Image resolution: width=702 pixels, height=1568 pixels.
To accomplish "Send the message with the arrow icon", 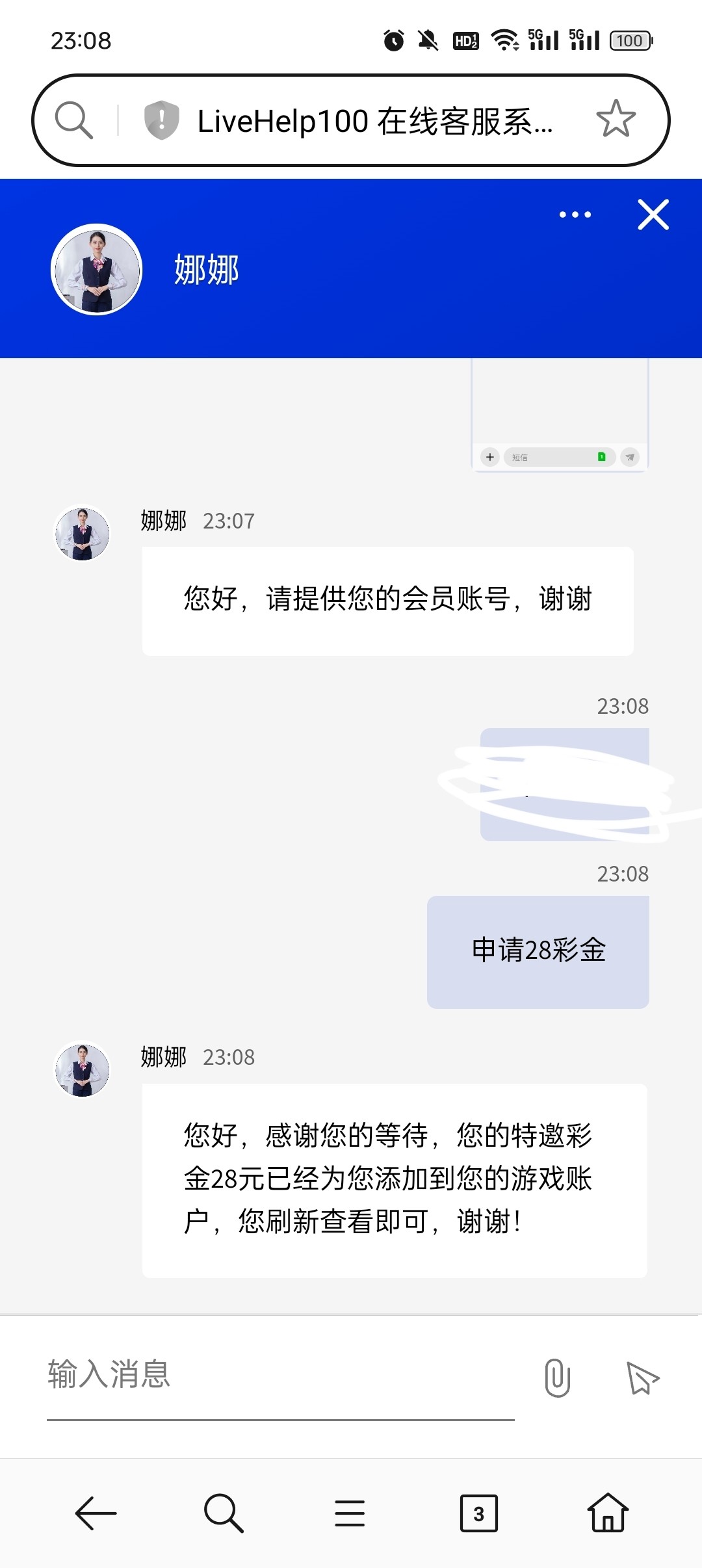I will [642, 1378].
